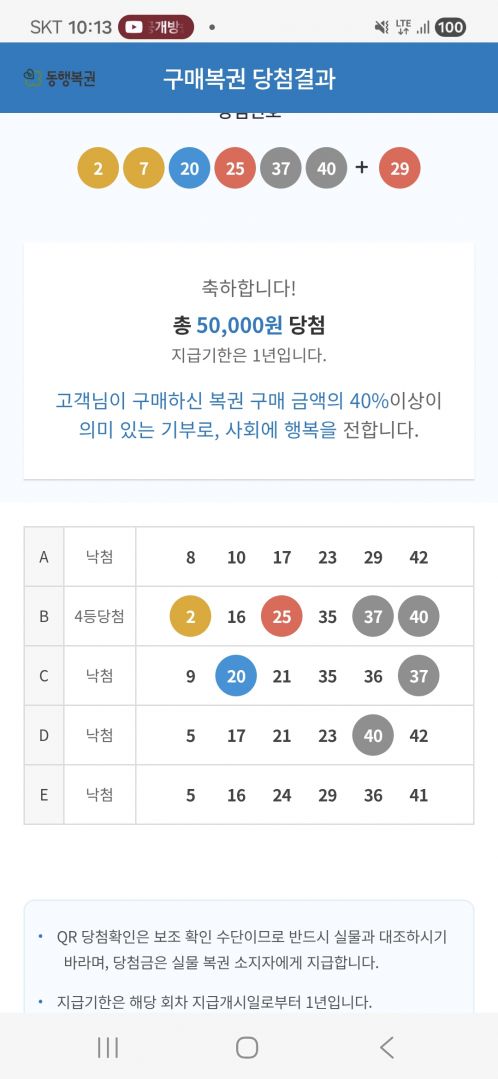
Task: Go back with the system back button
Action: click(x=387, y=1047)
